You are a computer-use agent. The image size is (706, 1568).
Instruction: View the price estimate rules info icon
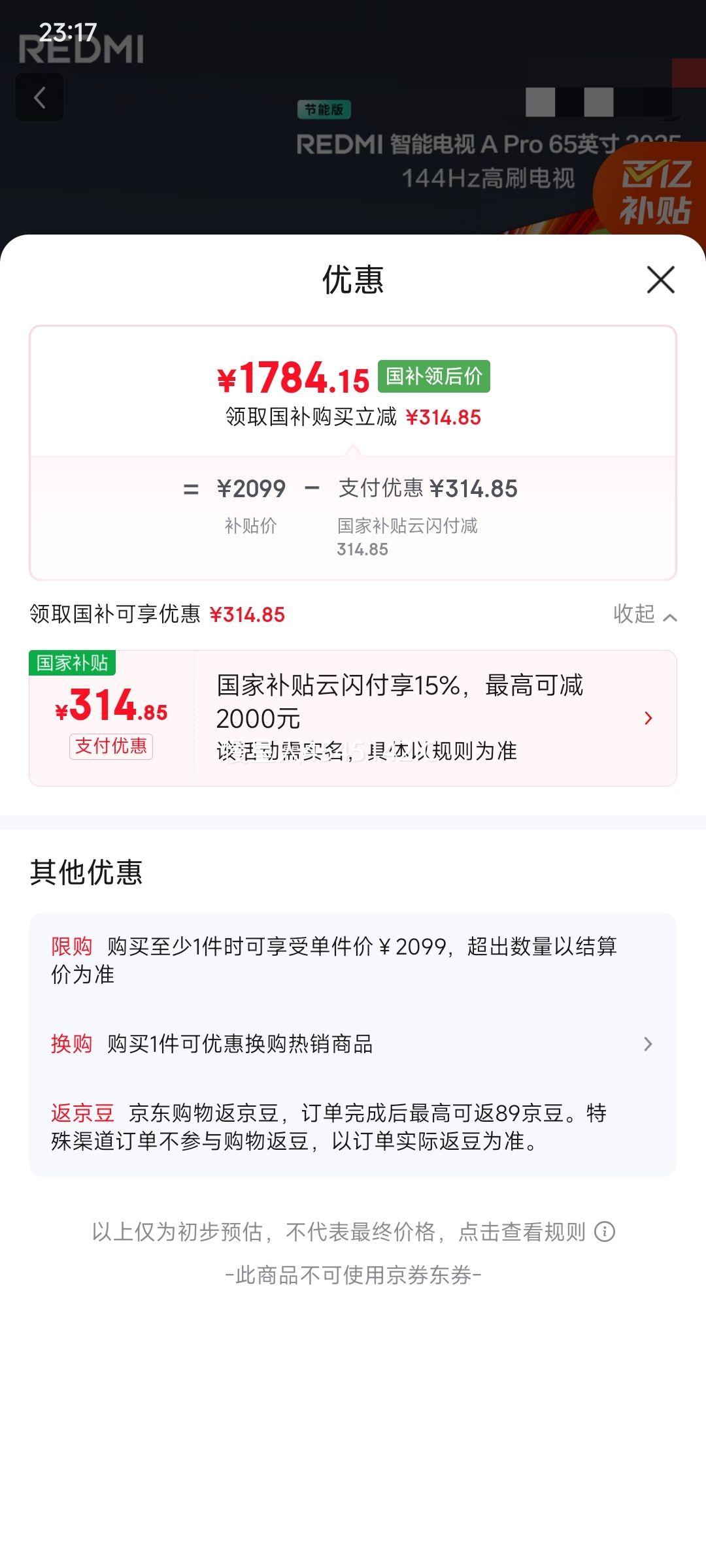click(605, 1232)
